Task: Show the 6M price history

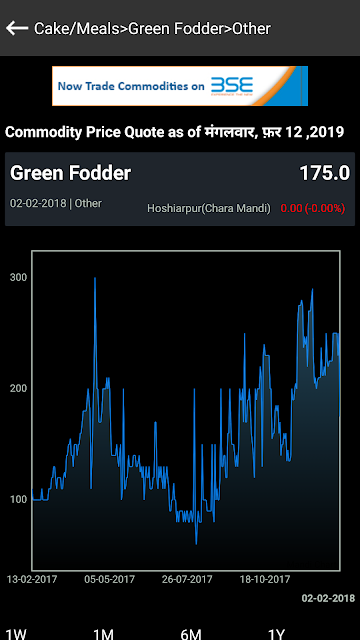Action: 191,633
